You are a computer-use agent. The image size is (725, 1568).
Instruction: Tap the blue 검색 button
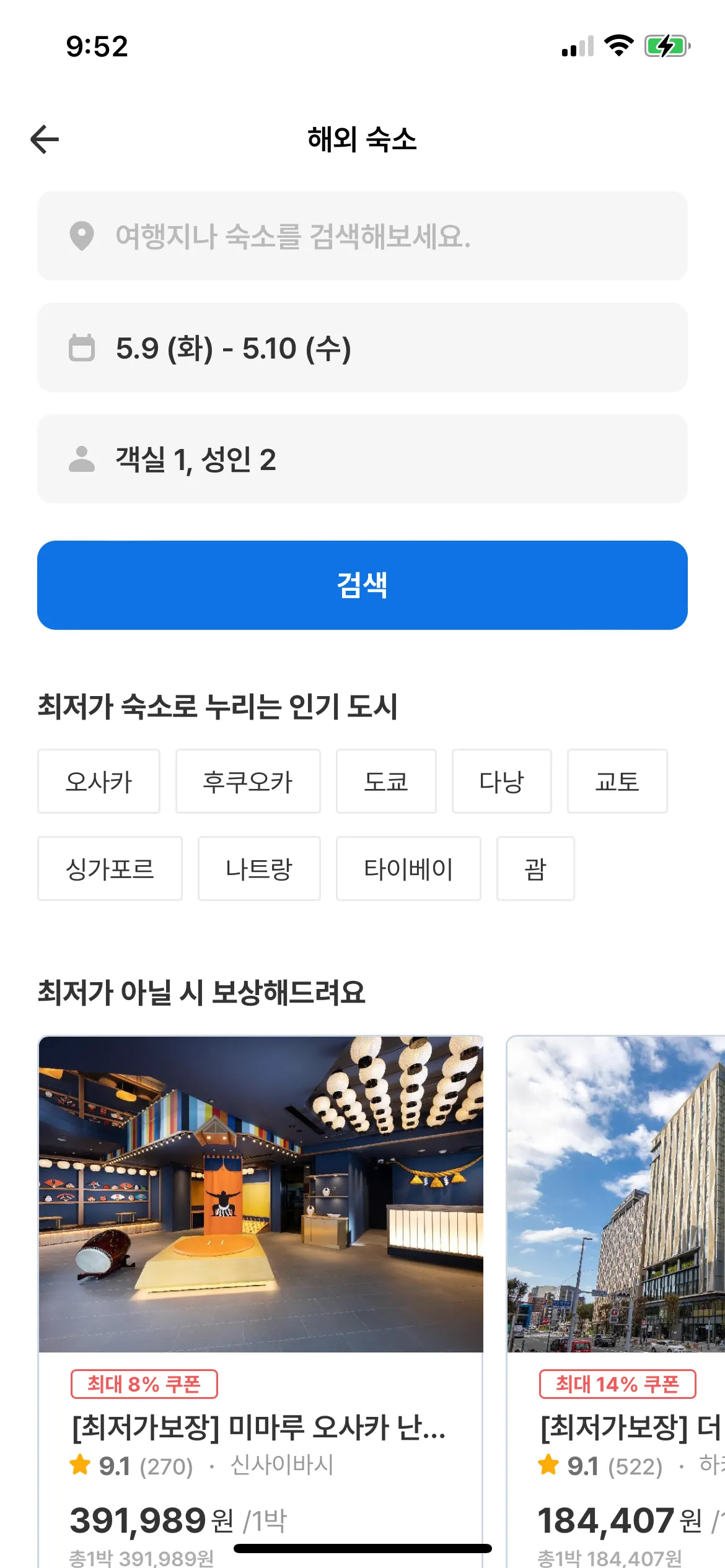pos(362,585)
